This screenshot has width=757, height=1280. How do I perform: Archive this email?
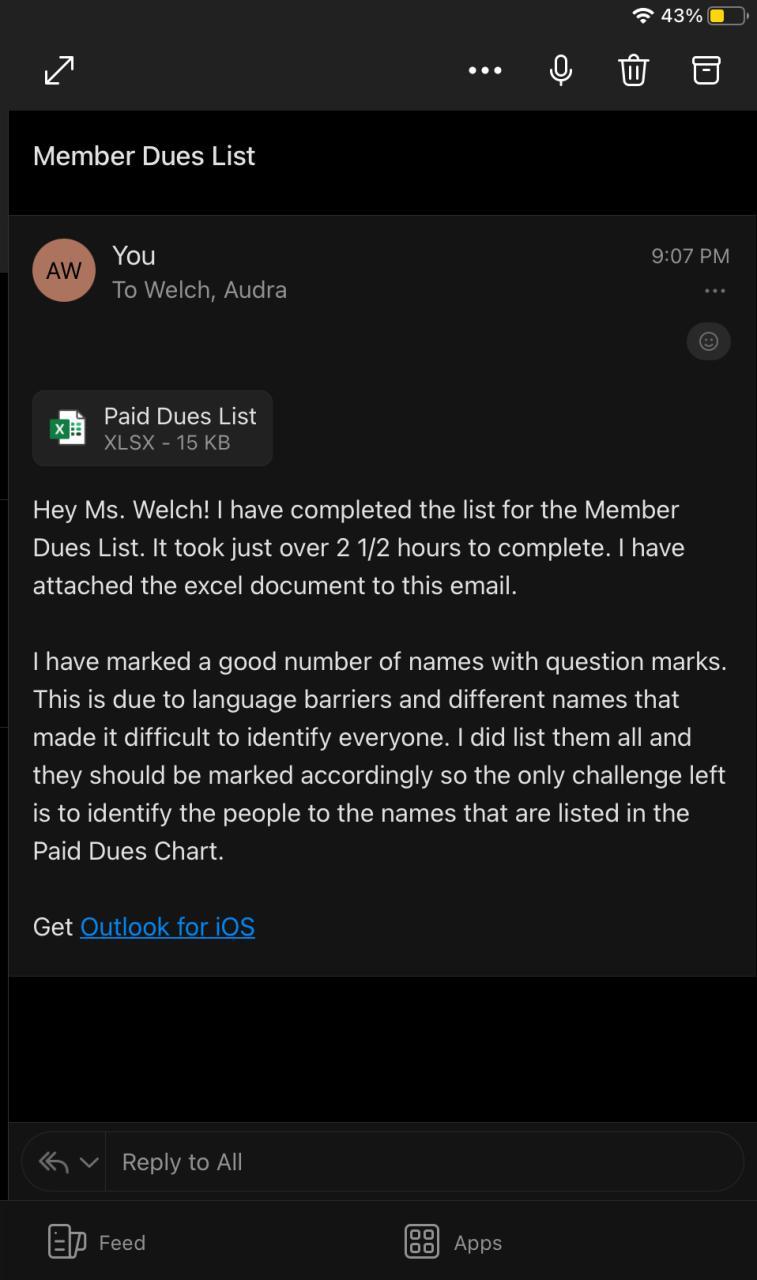(706, 70)
